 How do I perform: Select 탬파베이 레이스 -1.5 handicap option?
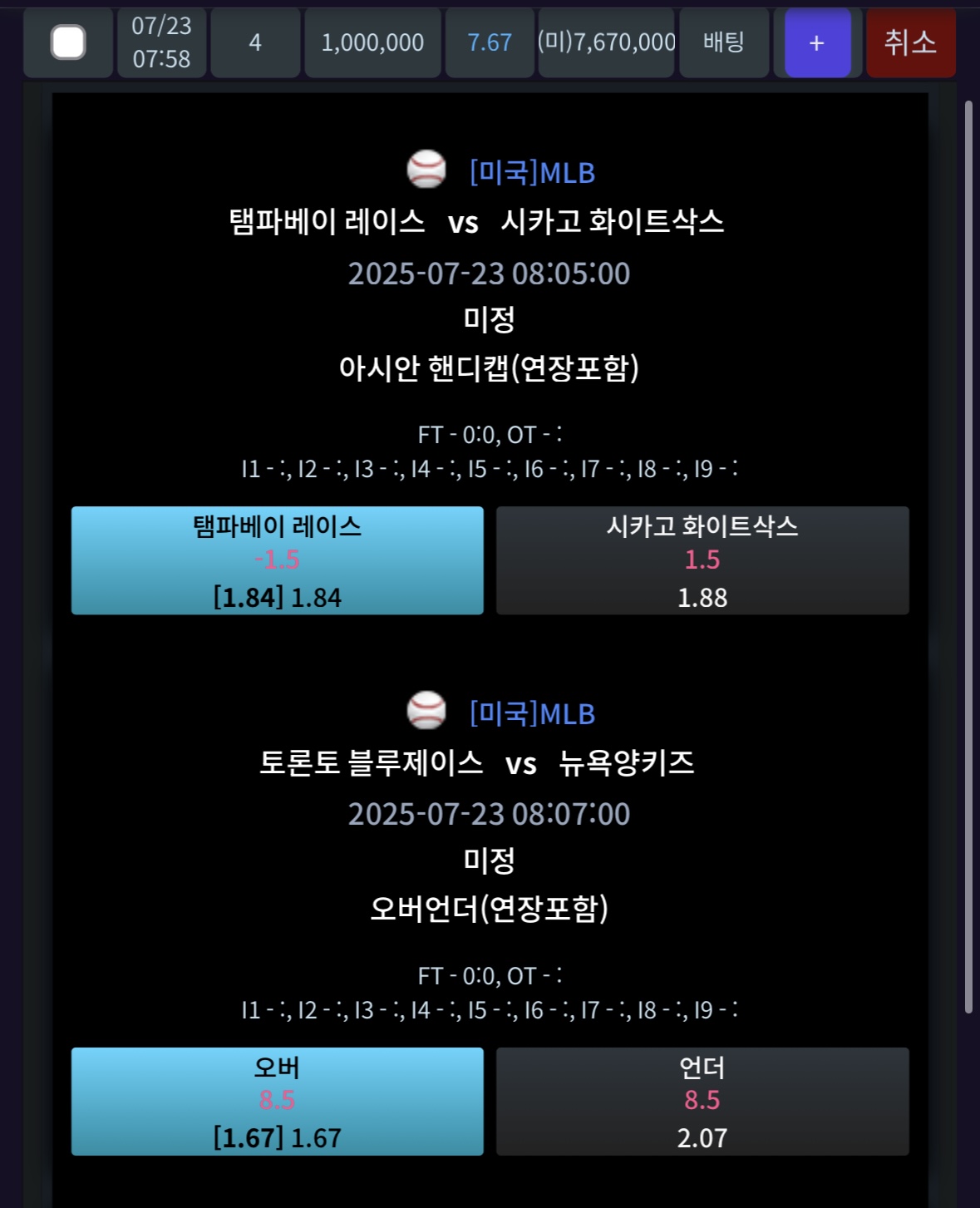pyautogui.click(x=278, y=560)
